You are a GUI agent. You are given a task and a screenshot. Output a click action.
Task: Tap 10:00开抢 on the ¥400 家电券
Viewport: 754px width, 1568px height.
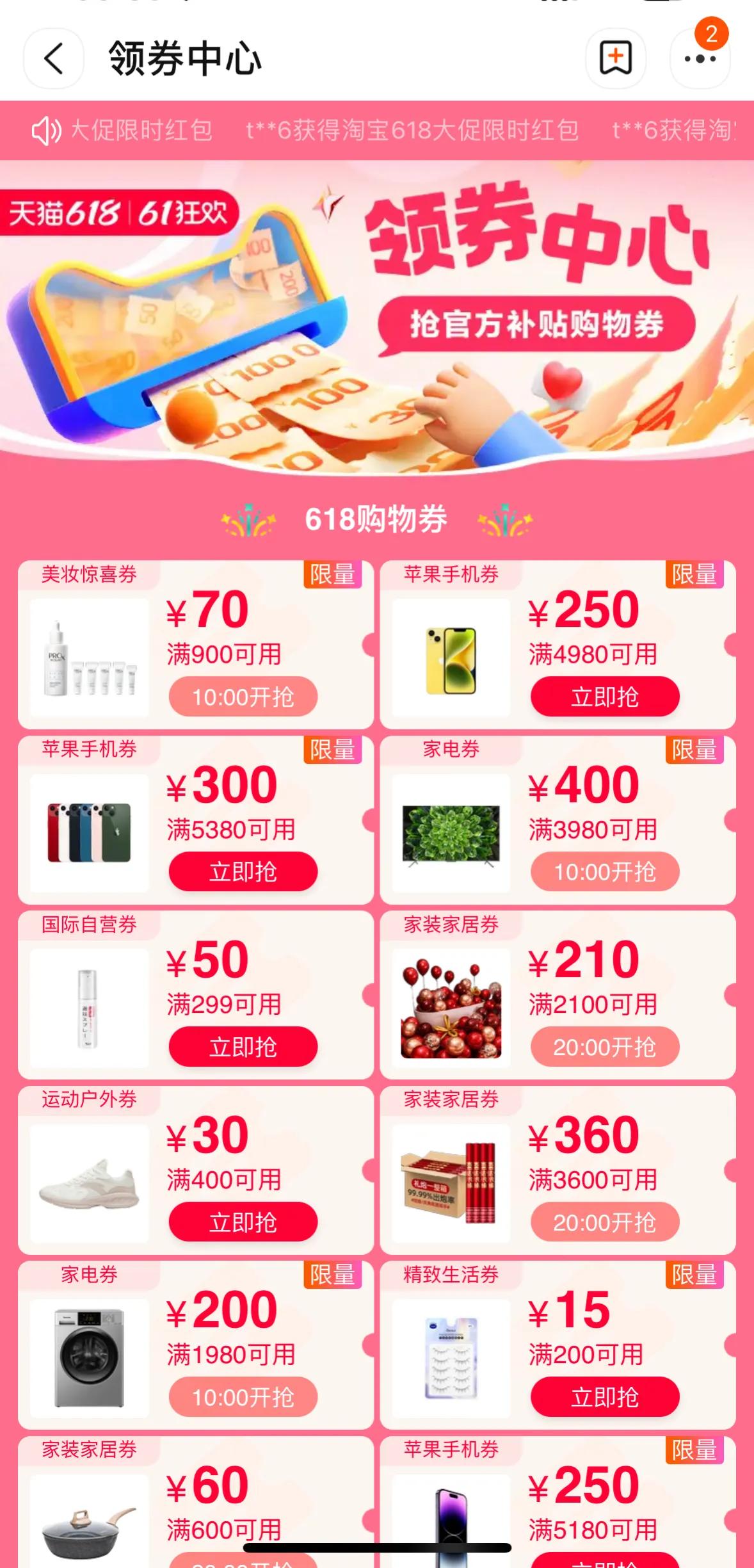click(604, 871)
